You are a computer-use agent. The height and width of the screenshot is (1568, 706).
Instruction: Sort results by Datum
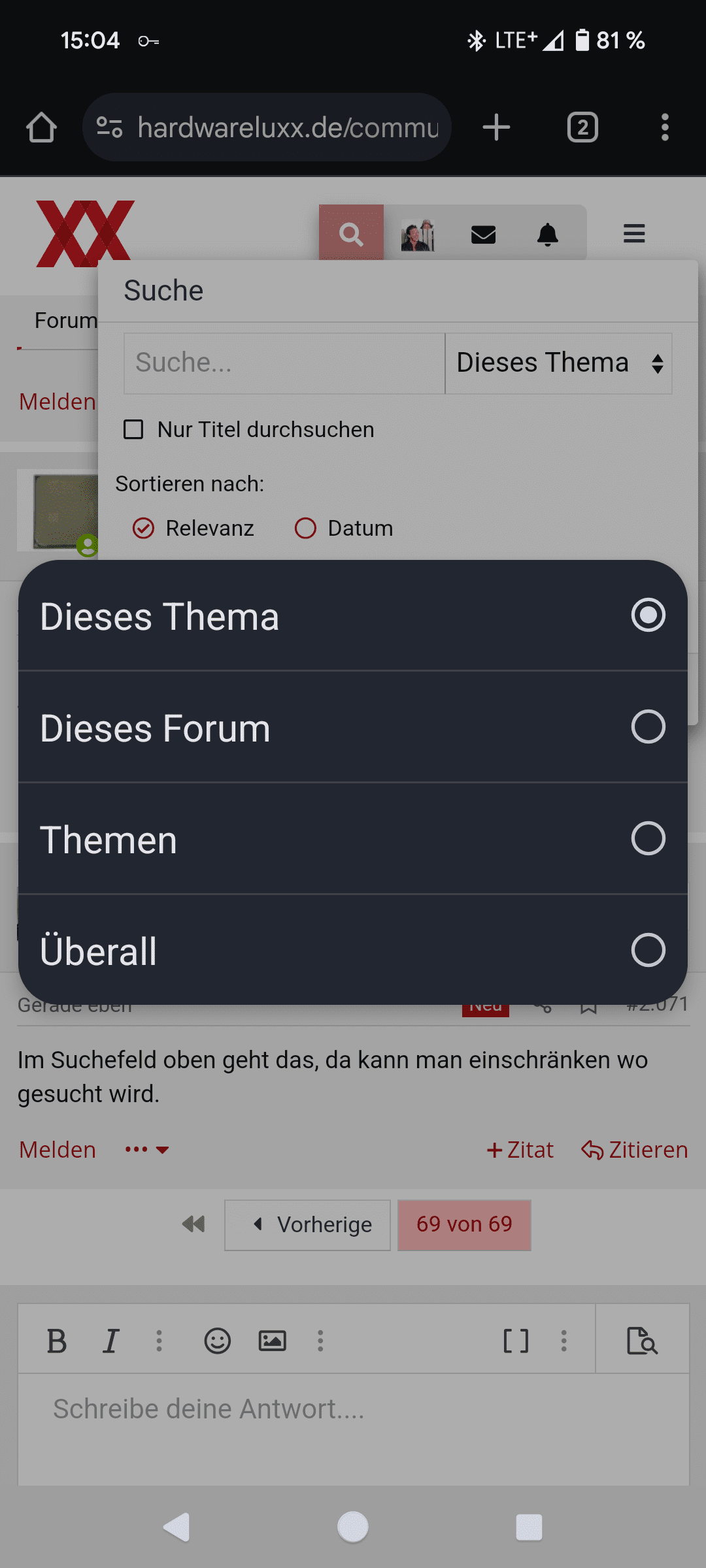pyautogui.click(x=305, y=528)
